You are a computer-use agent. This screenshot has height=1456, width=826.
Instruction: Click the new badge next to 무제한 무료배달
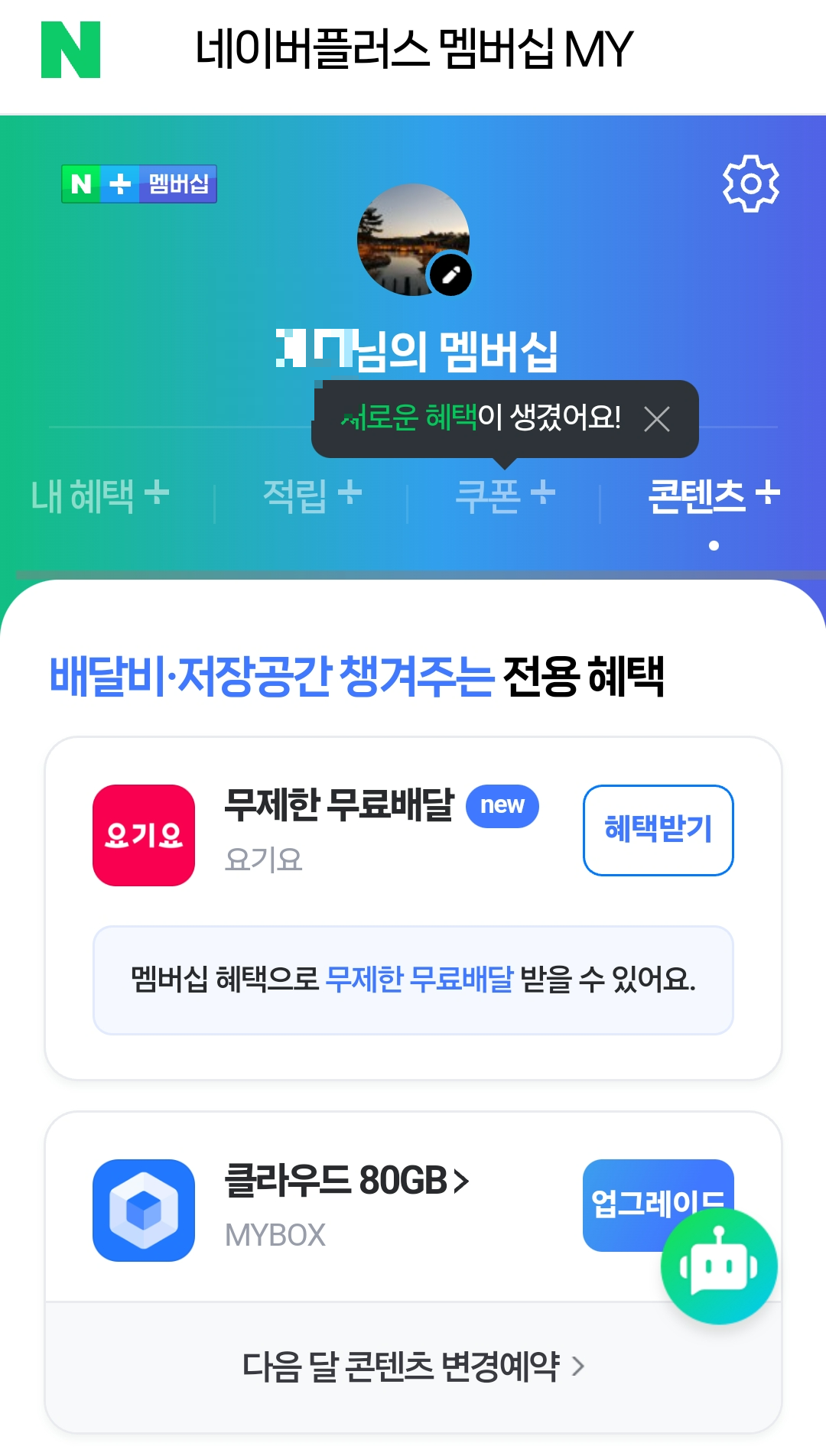[x=502, y=804]
